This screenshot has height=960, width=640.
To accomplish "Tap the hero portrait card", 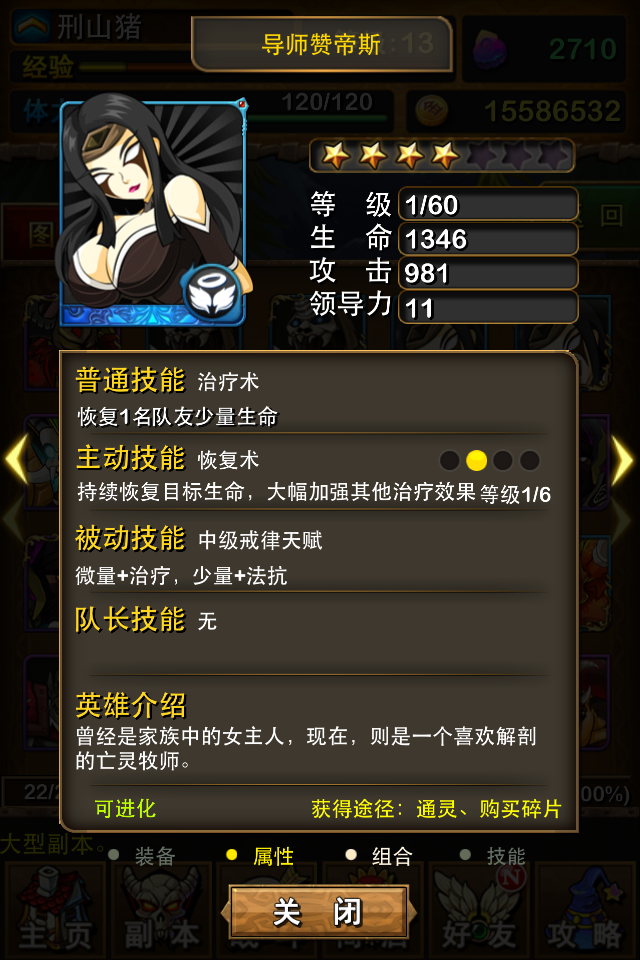I will [152, 213].
